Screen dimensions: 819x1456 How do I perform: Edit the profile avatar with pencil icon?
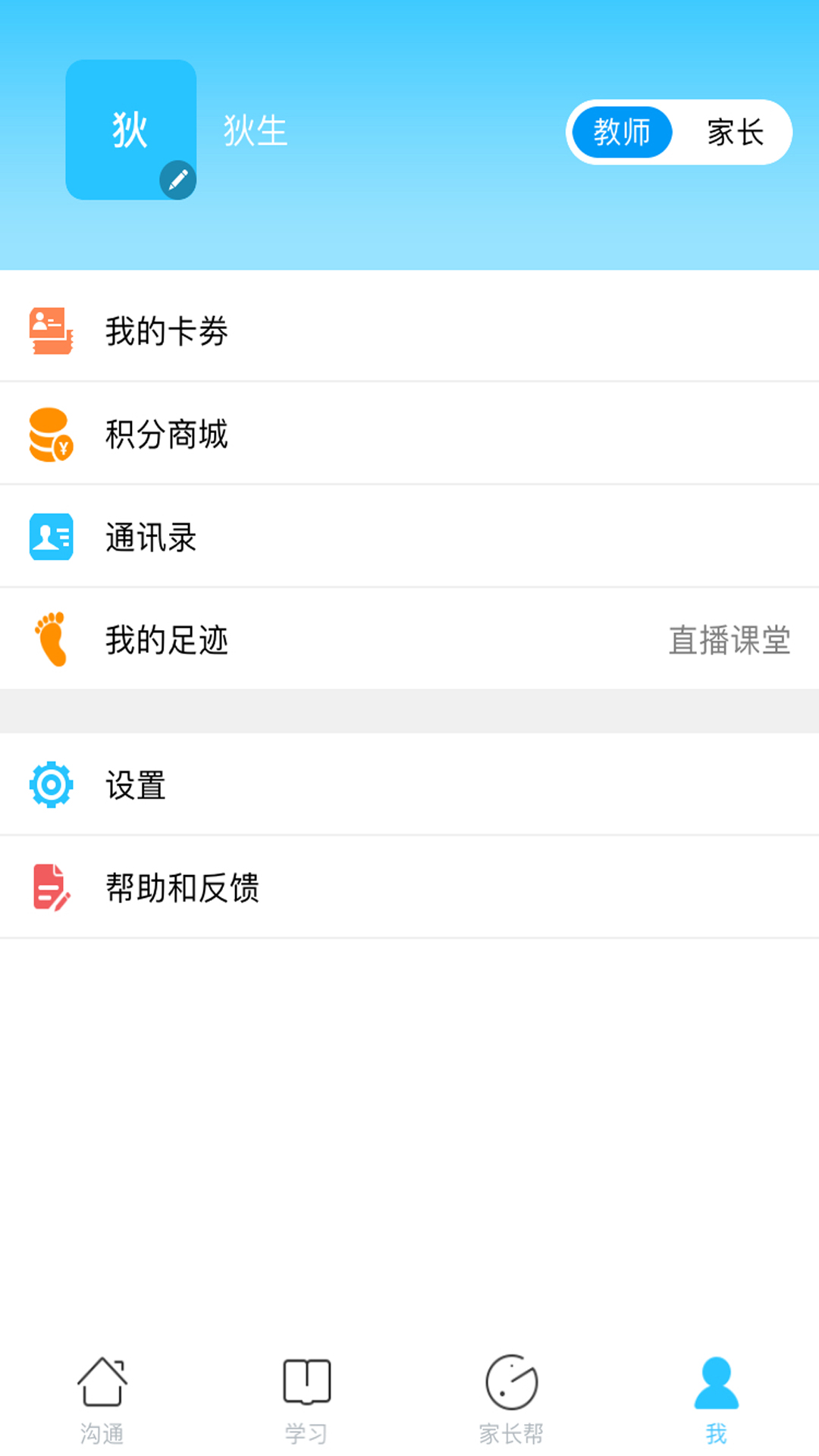coord(177,180)
